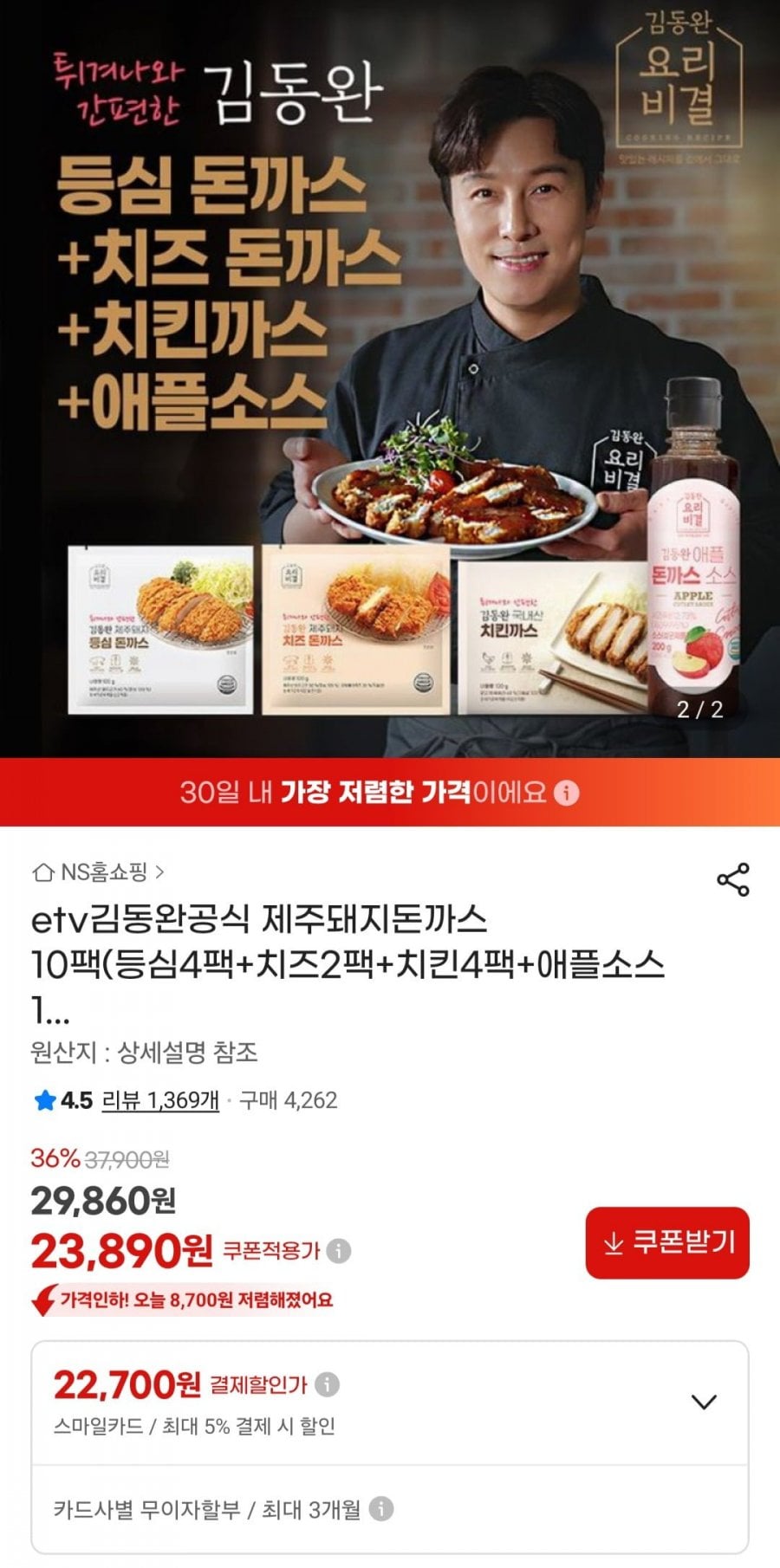Expand the 결제할인가 payment discount details
The width and height of the screenshot is (780, 1568).
tap(705, 1401)
